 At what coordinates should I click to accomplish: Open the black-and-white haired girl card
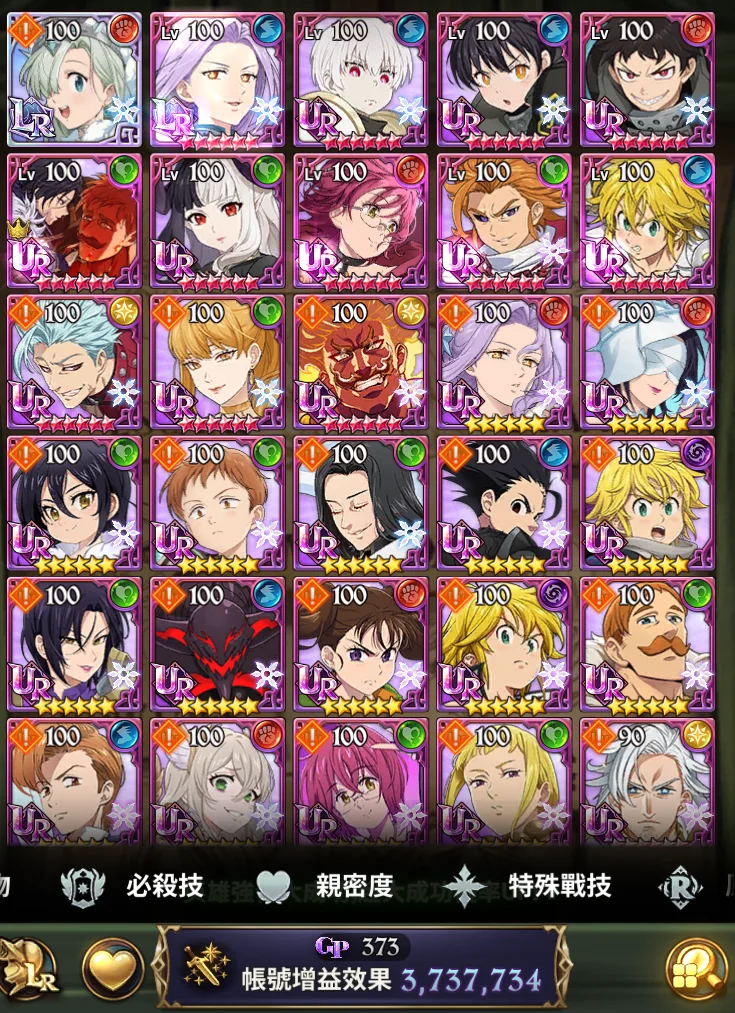[217, 220]
